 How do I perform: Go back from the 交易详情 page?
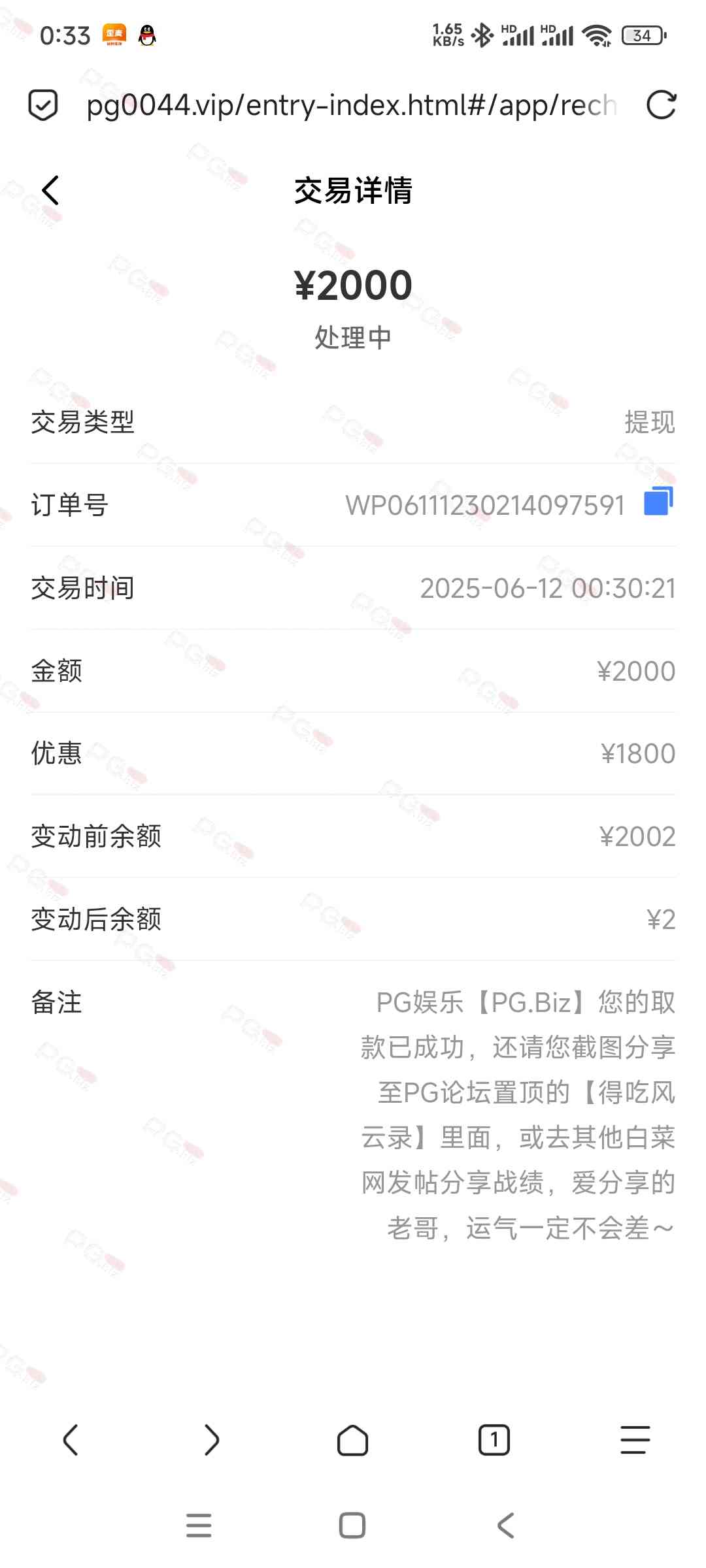[x=50, y=191]
